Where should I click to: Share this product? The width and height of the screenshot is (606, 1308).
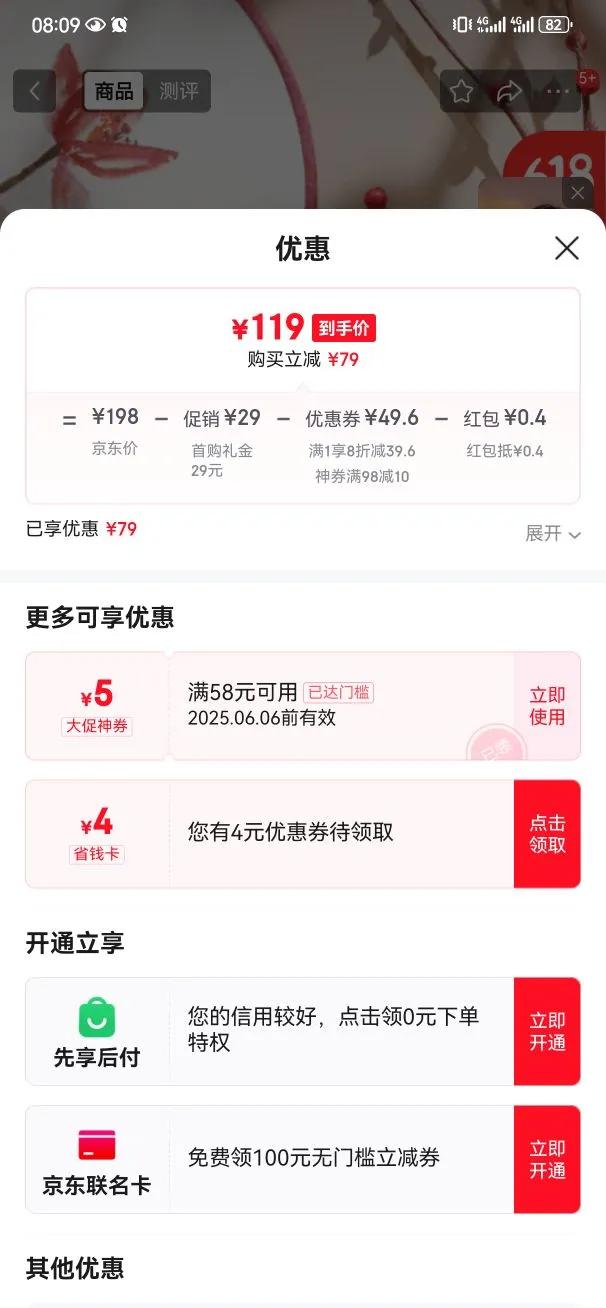click(509, 92)
